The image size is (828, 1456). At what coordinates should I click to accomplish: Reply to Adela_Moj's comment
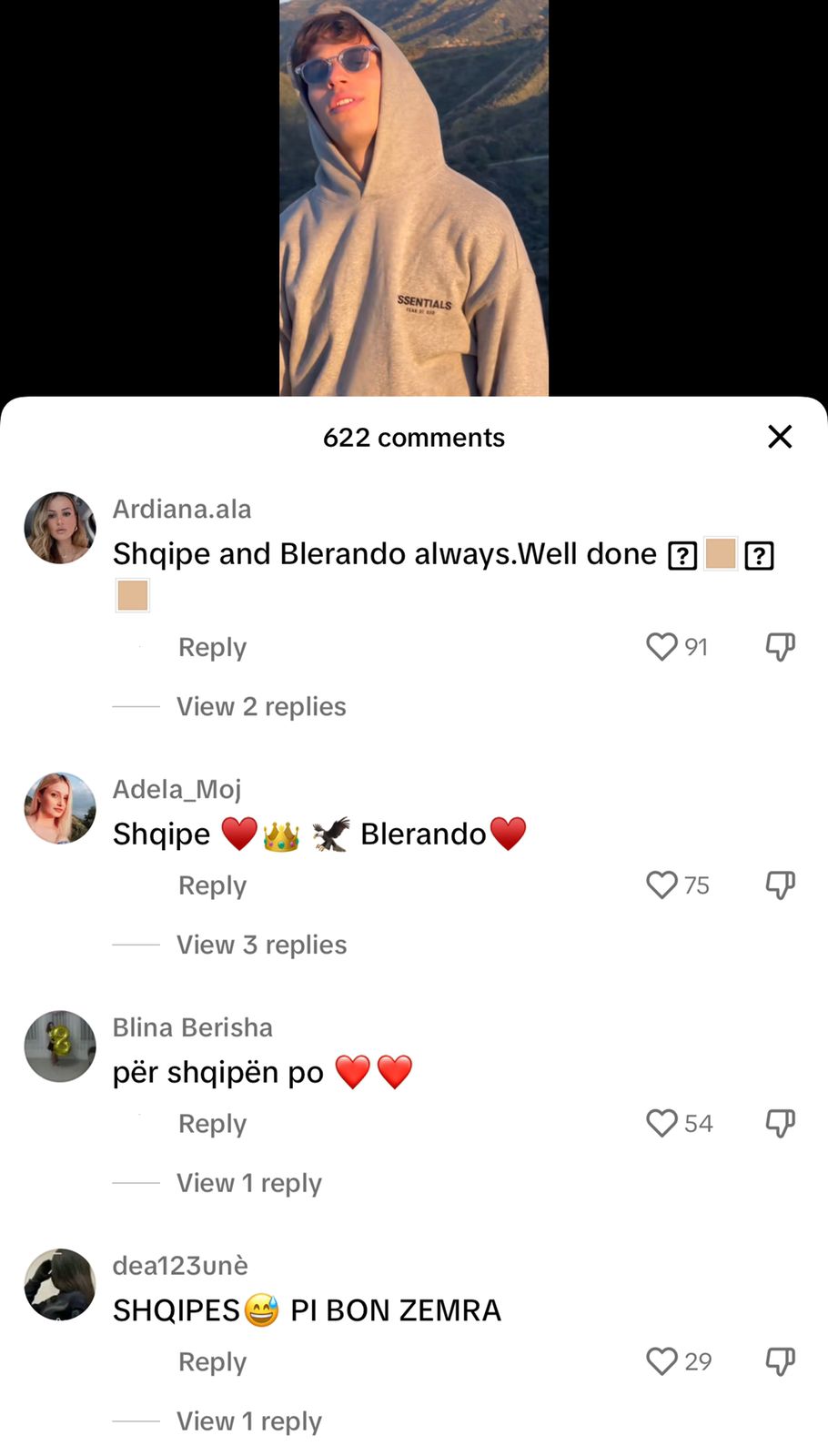tap(212, 885)
